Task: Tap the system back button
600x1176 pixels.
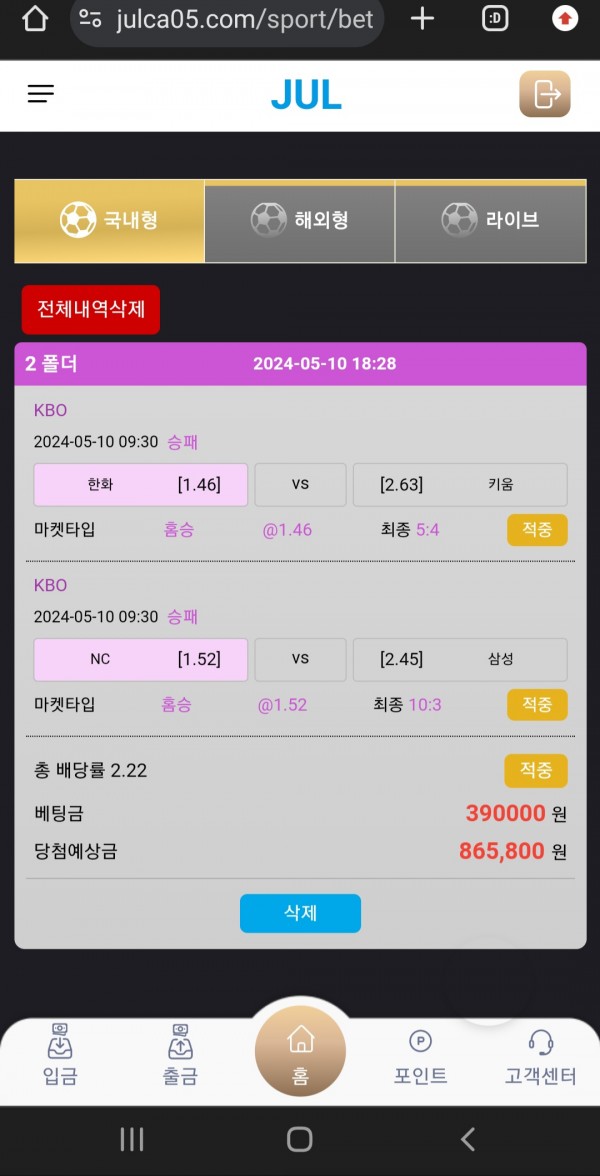Action: click(x=467, y=1139)
